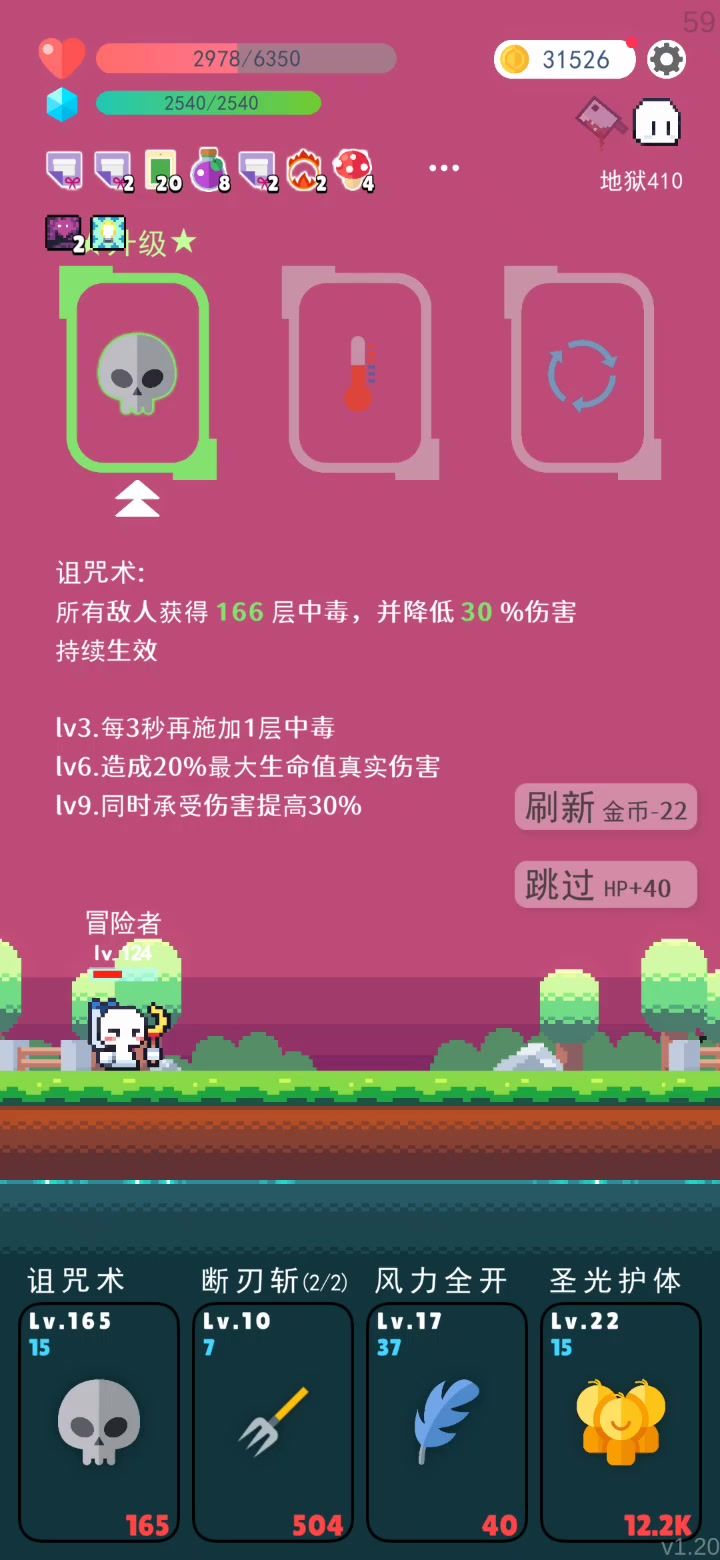This screenshot has width=720, height=1560.
Task: Tap the 风力全开 skill card
Action: 447,1422
